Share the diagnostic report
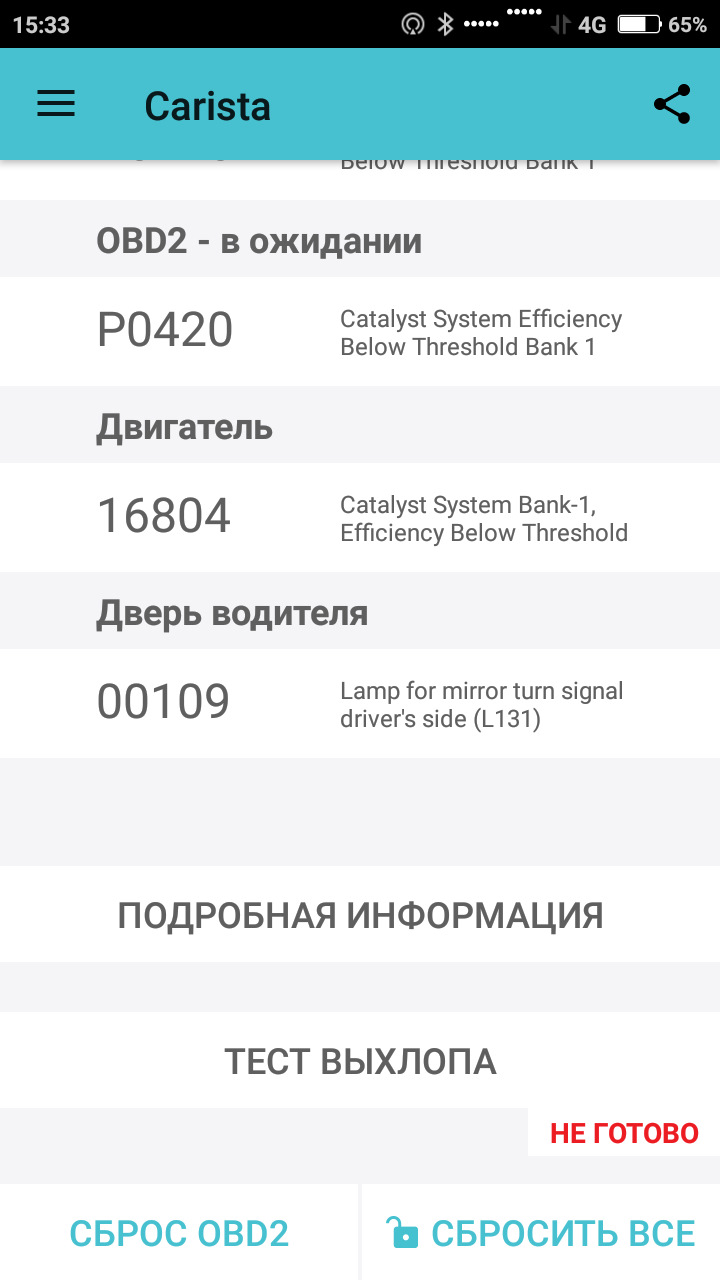720x1280 pixels. 672,105
